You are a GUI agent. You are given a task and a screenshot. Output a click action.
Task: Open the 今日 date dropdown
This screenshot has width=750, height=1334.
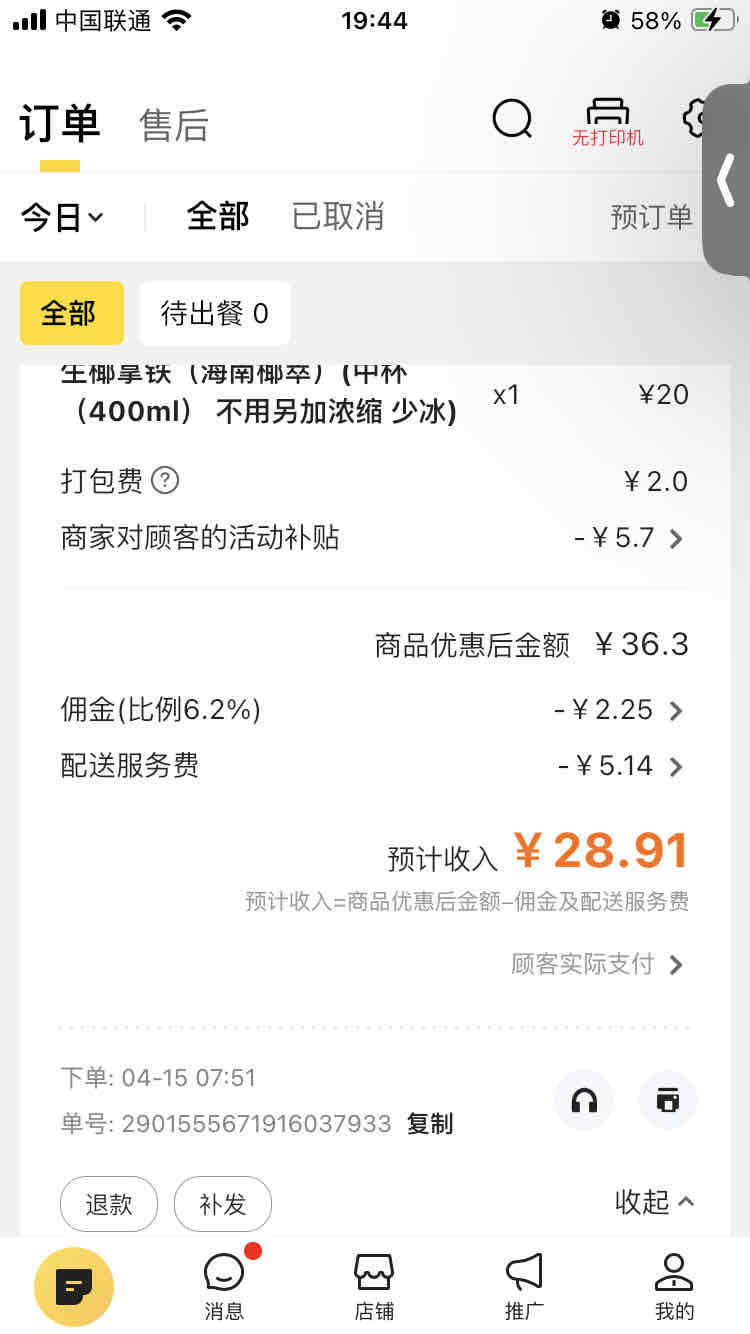tap(62, 217)
